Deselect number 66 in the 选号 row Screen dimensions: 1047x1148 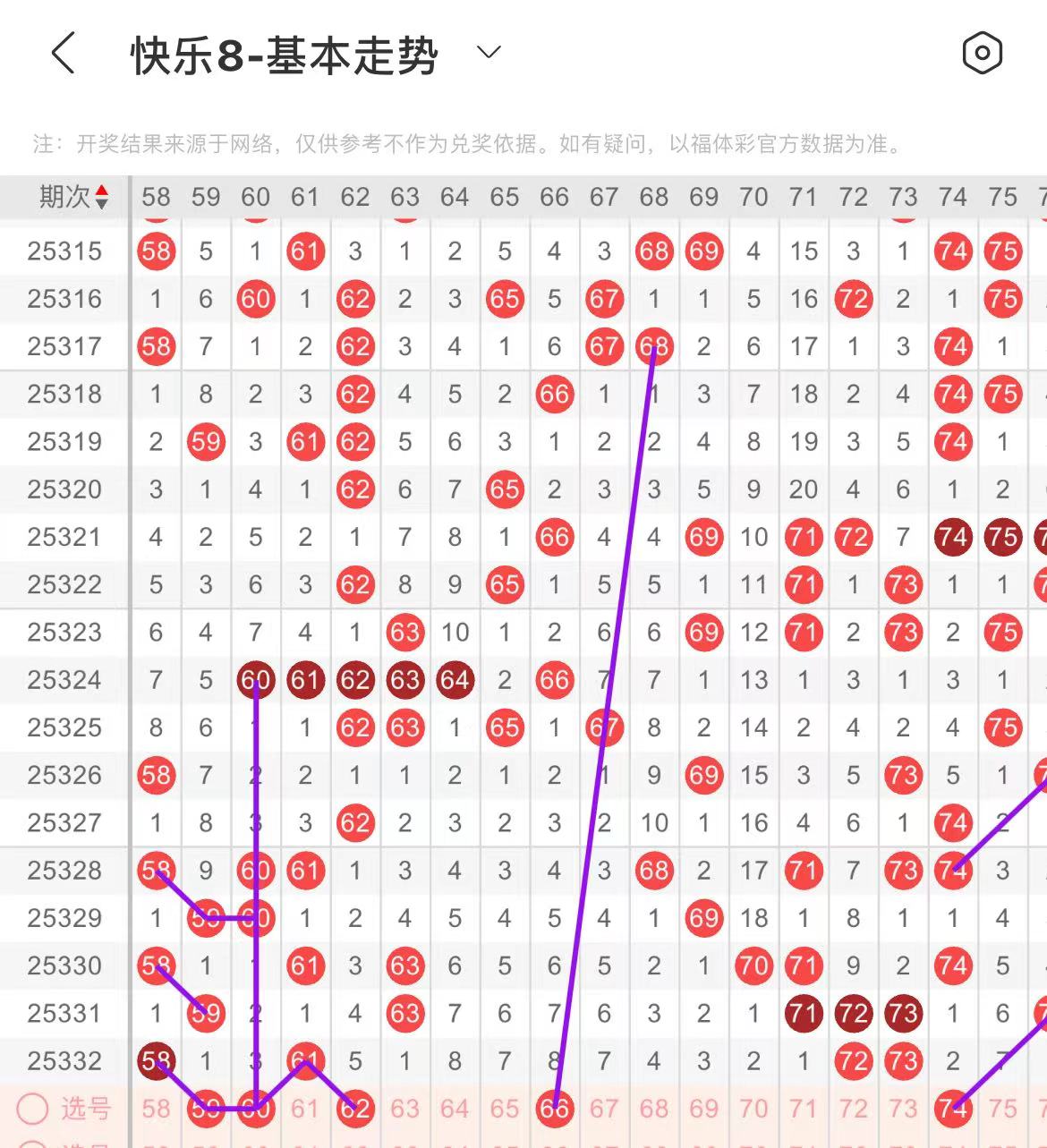(555, 1110)
